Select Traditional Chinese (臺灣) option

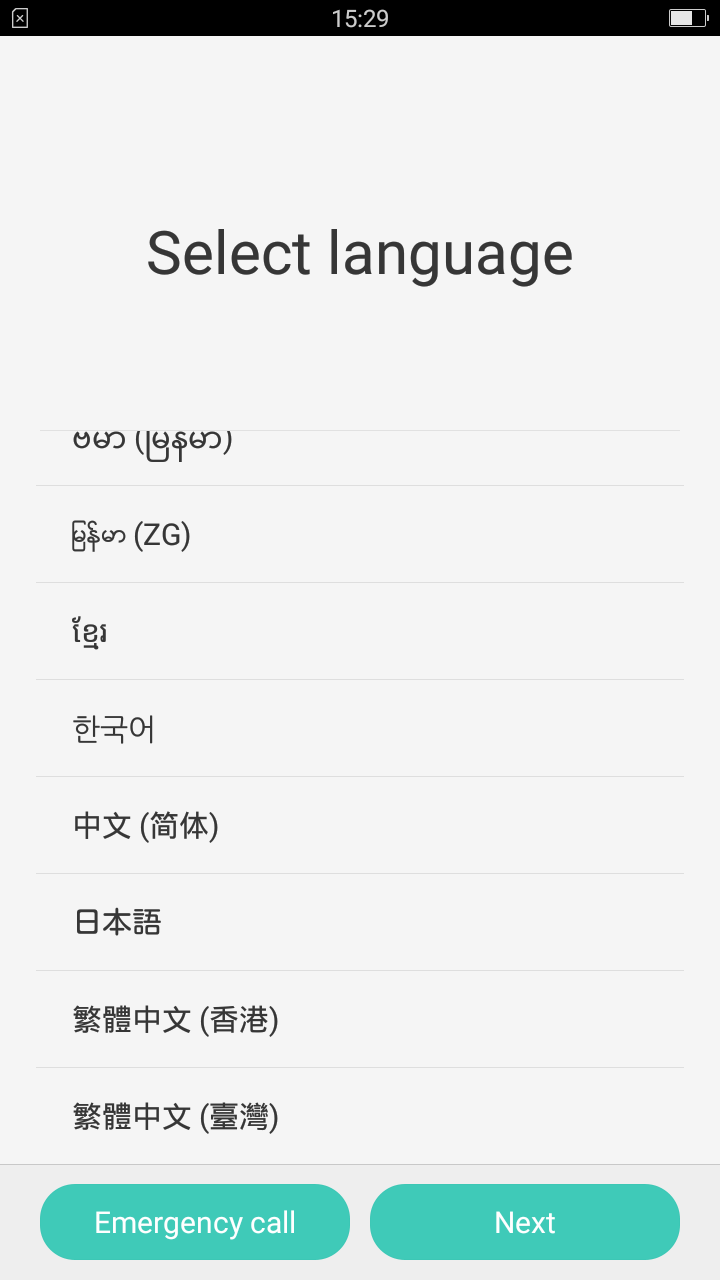pos(360,1116)
